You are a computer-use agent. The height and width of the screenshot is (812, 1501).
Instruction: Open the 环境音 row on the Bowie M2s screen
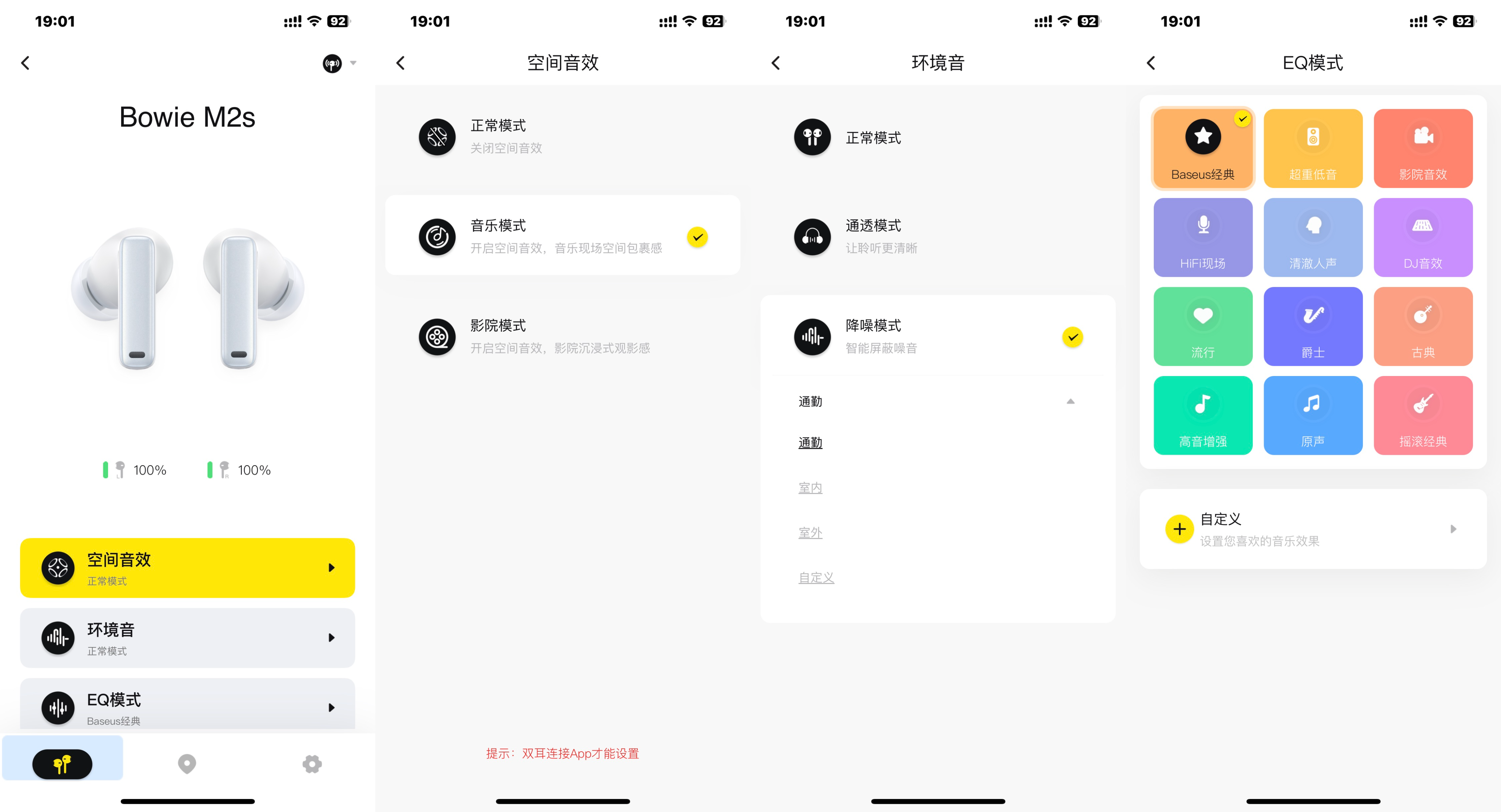coord(187,637)
